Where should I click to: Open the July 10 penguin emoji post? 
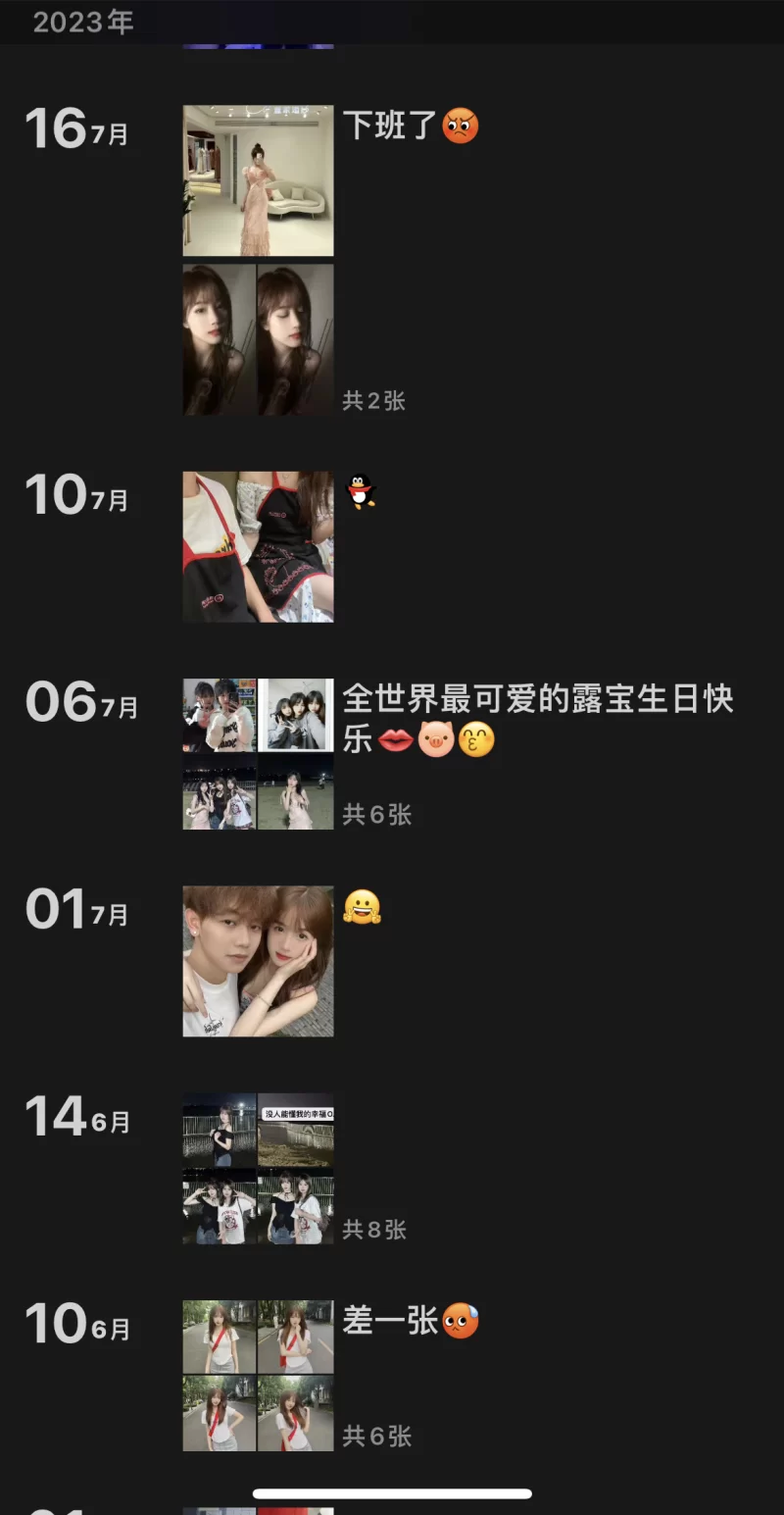(x=258, y=547)
